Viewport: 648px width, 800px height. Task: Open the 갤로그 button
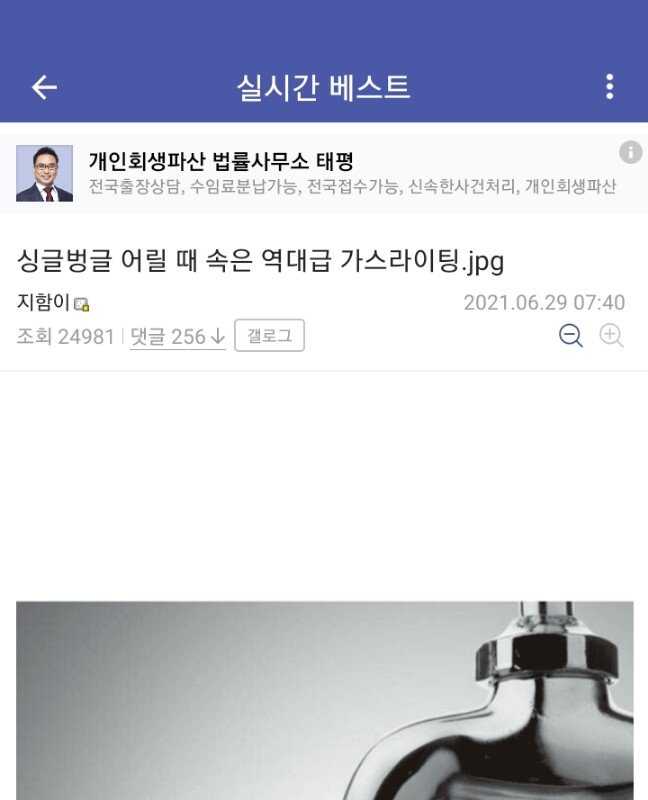pos(269,336)
